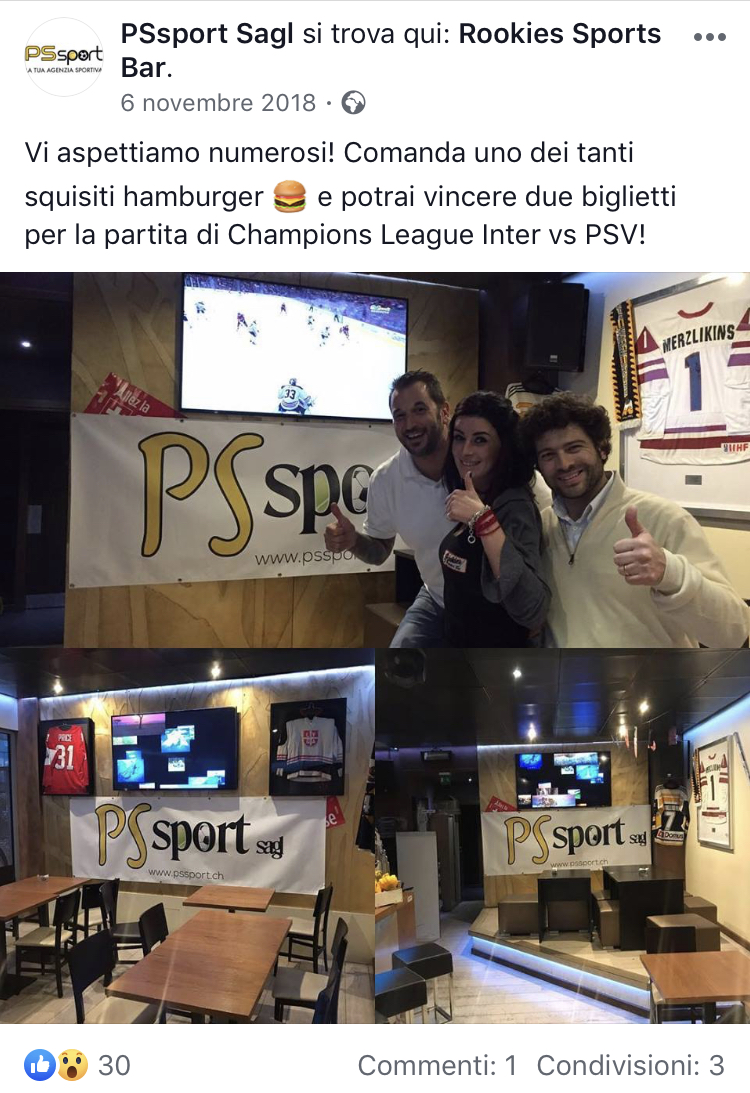Open the post's three-dot options menu

709,37
